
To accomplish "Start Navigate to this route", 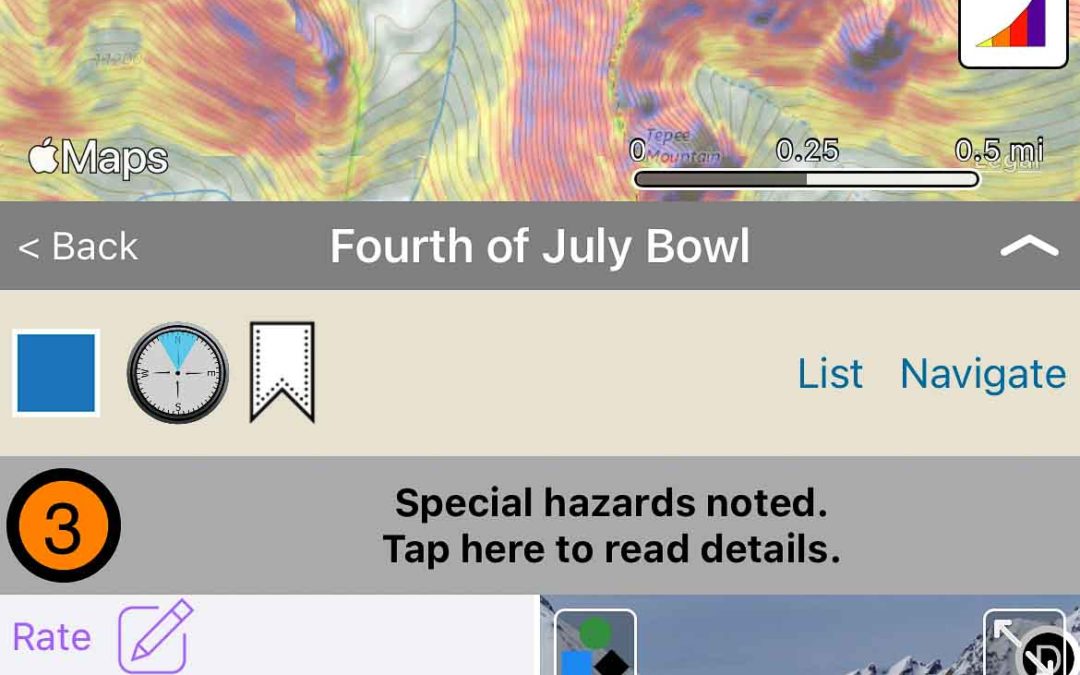I will point(982,374).
